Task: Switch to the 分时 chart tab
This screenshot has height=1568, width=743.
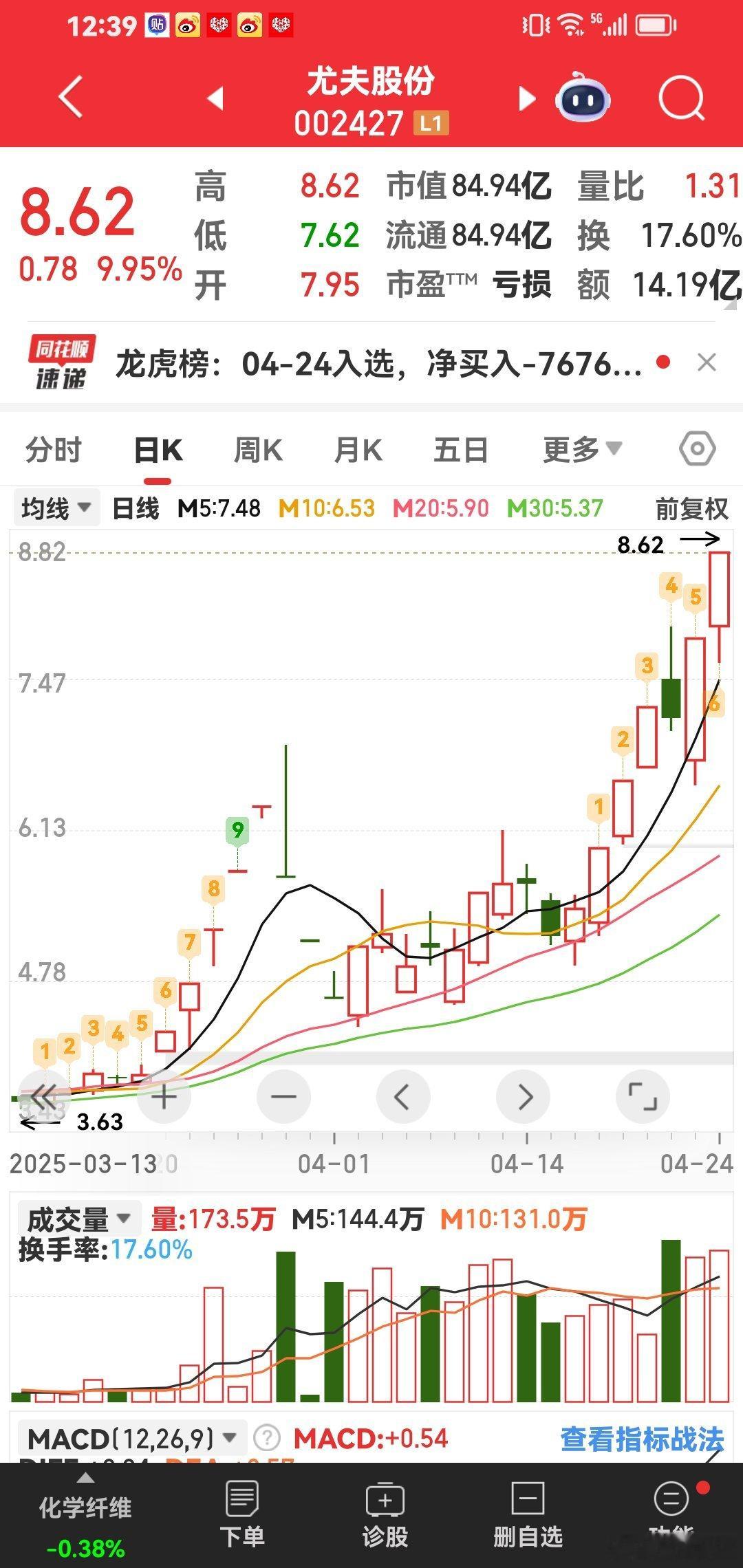Action: pyautogui.click(x=54, y=450)
